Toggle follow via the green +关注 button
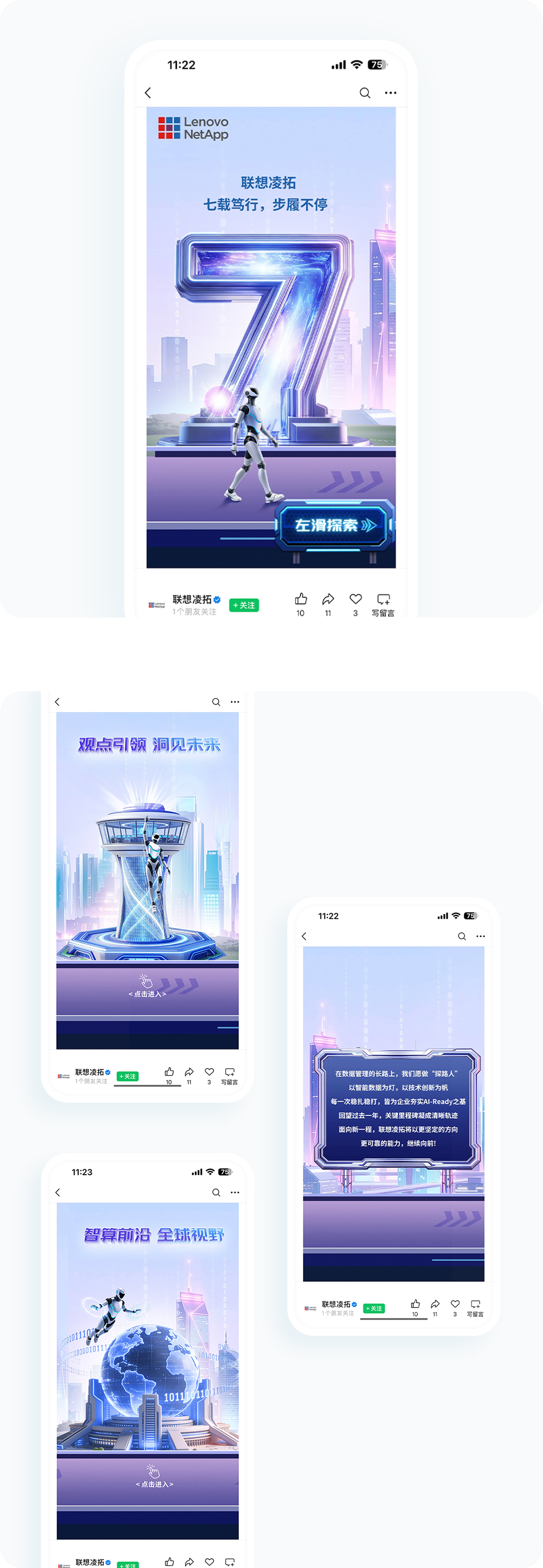Image resolution: width=543 pixels, height=1568 pixels. [x=243, y=606]
